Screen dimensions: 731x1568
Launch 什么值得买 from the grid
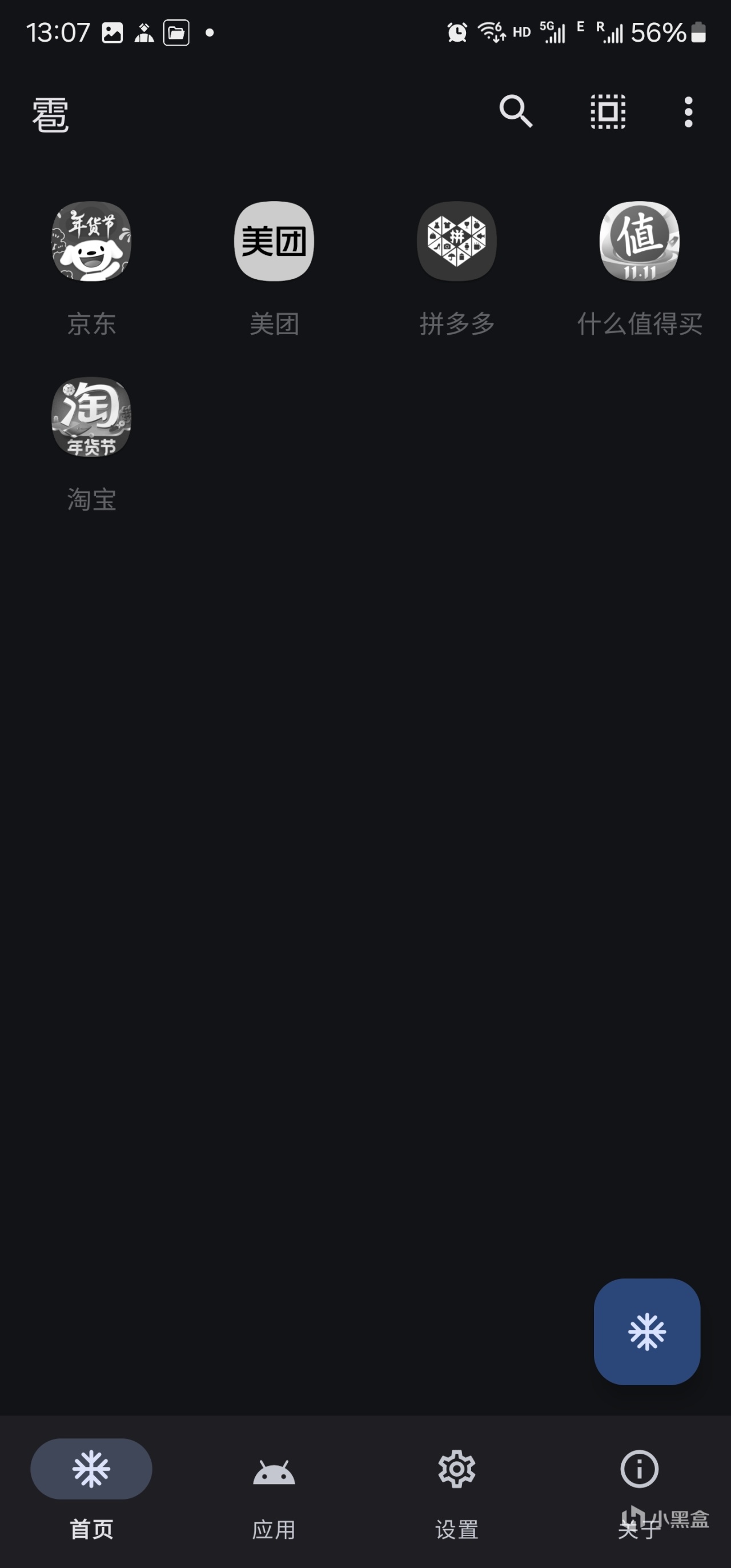[639, 242]
